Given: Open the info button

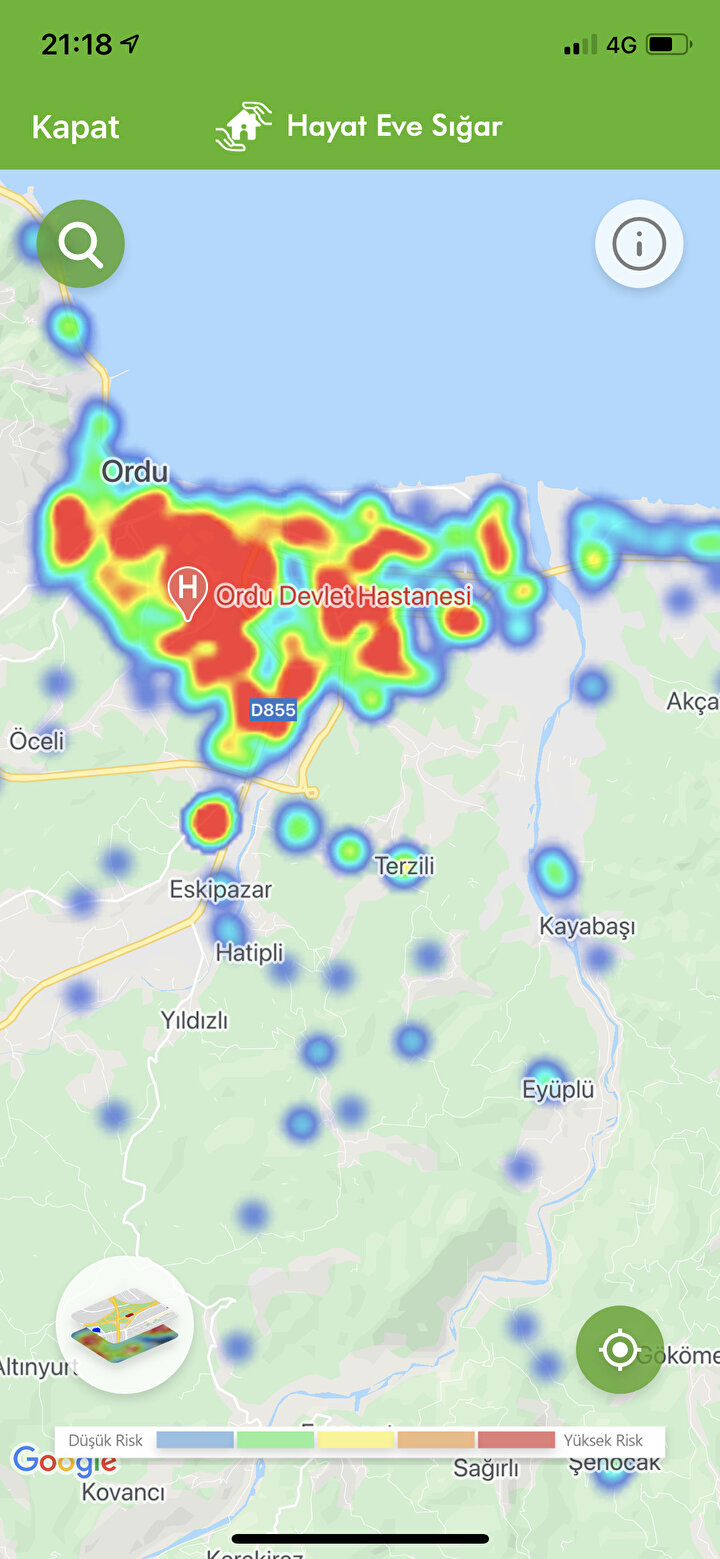Looking at the screenshot, I should point(639,244).
